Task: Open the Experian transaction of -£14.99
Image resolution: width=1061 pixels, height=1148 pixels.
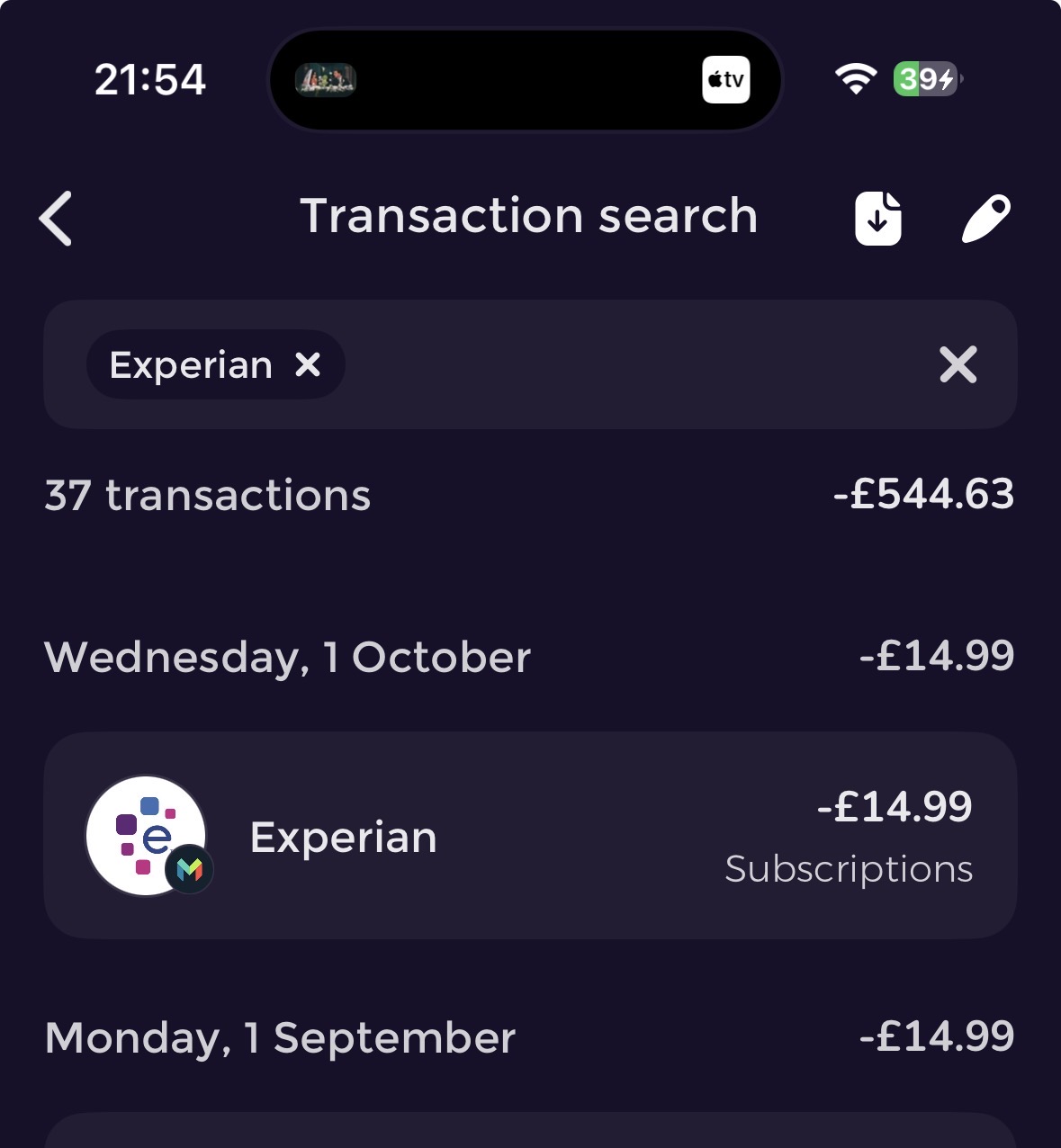Action: 530,836
